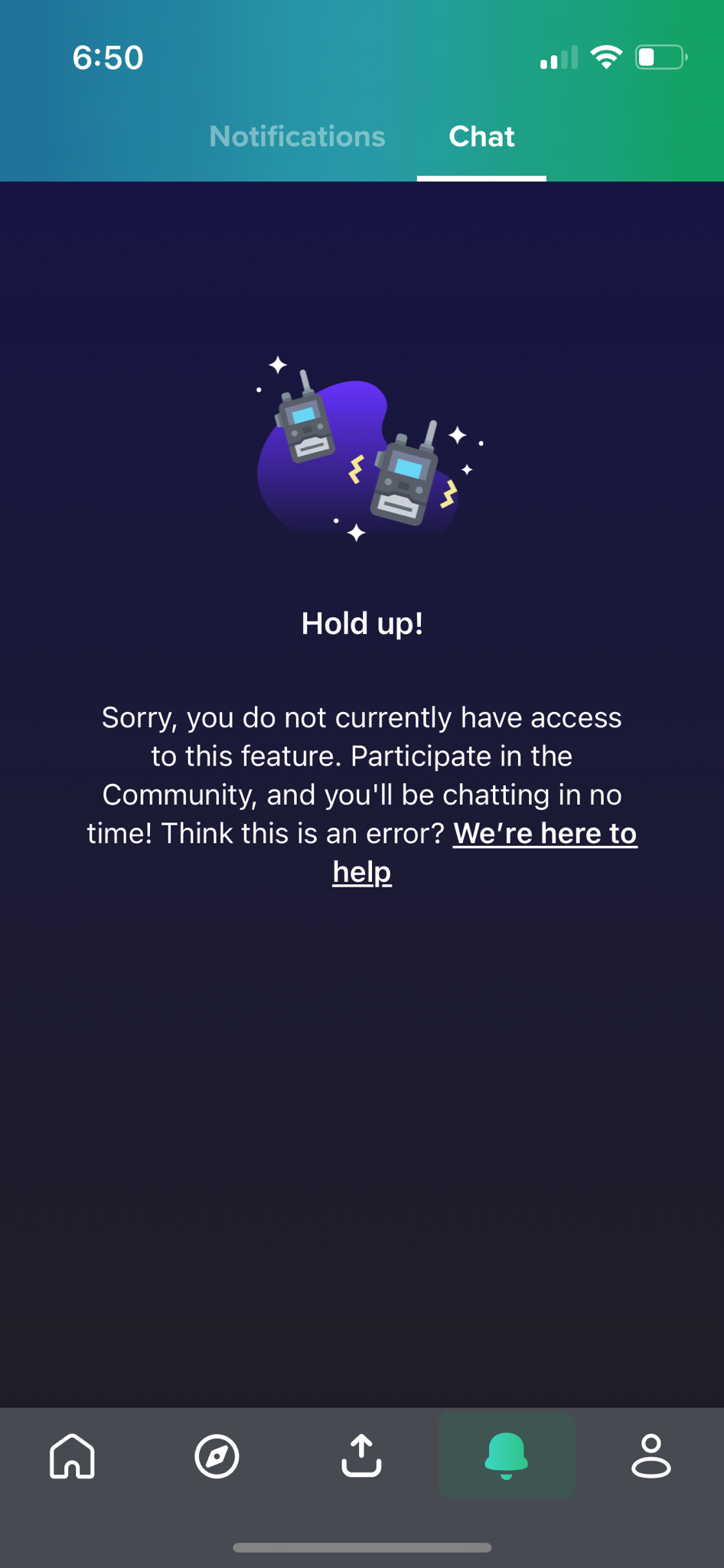Open the notifications bell tab

tap(506, 1455)
